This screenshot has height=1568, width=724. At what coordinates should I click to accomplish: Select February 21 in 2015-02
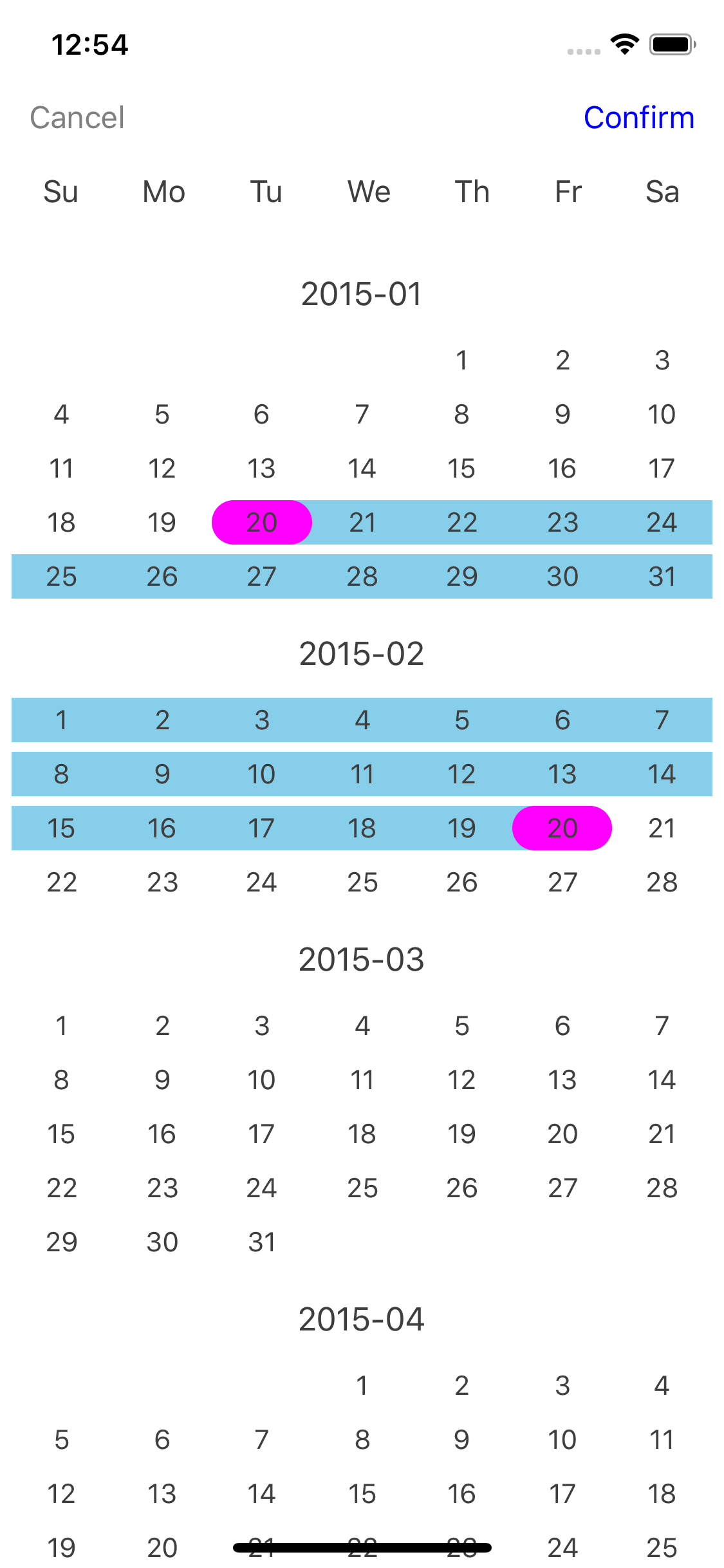click(x=662, y=828)
